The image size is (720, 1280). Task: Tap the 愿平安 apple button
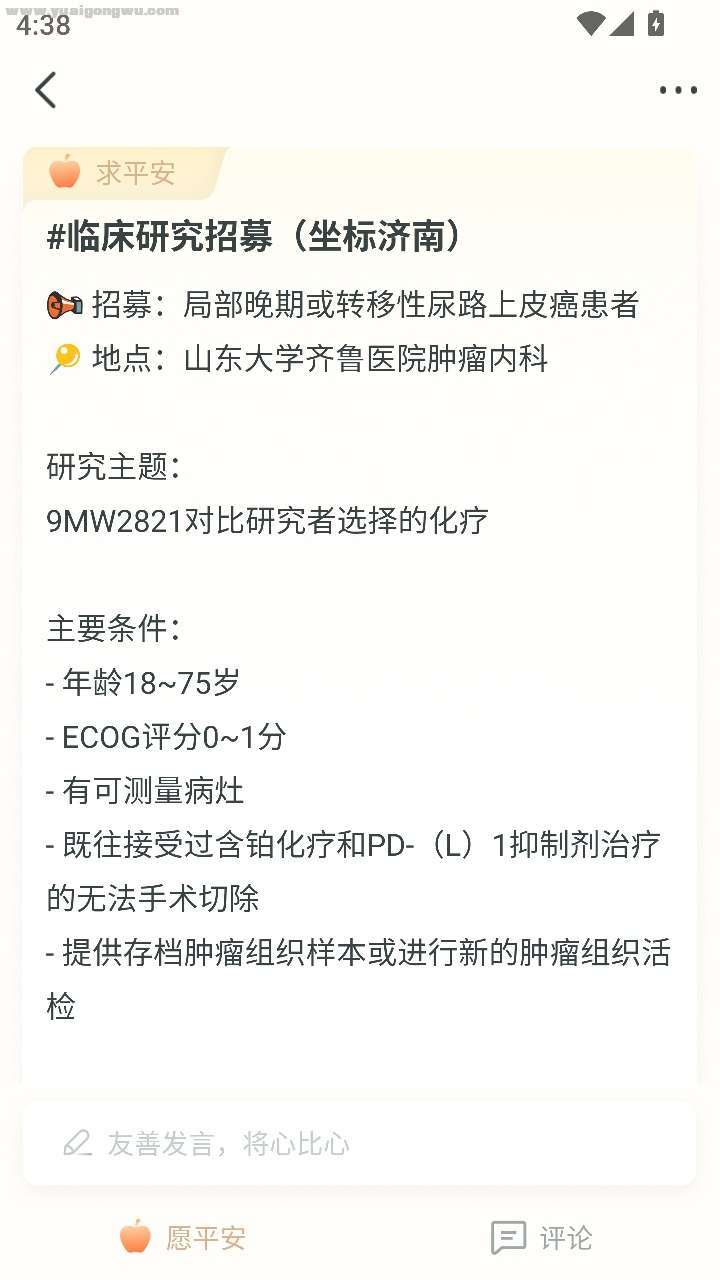point(182,1237)
